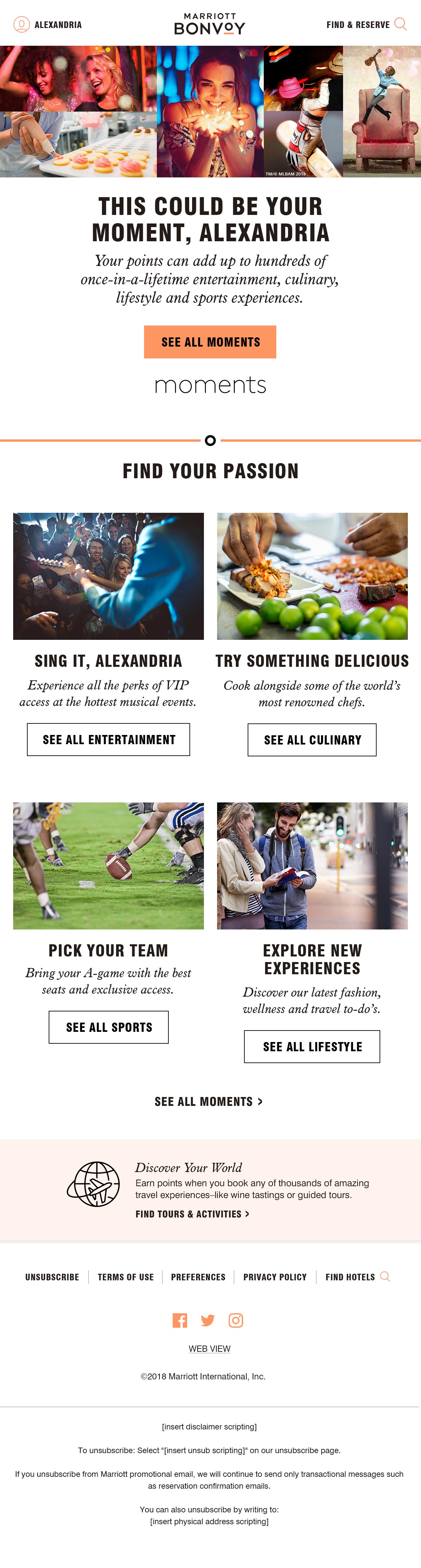
Task: Open the Alexandria account profile link
Action: [47, 25]
